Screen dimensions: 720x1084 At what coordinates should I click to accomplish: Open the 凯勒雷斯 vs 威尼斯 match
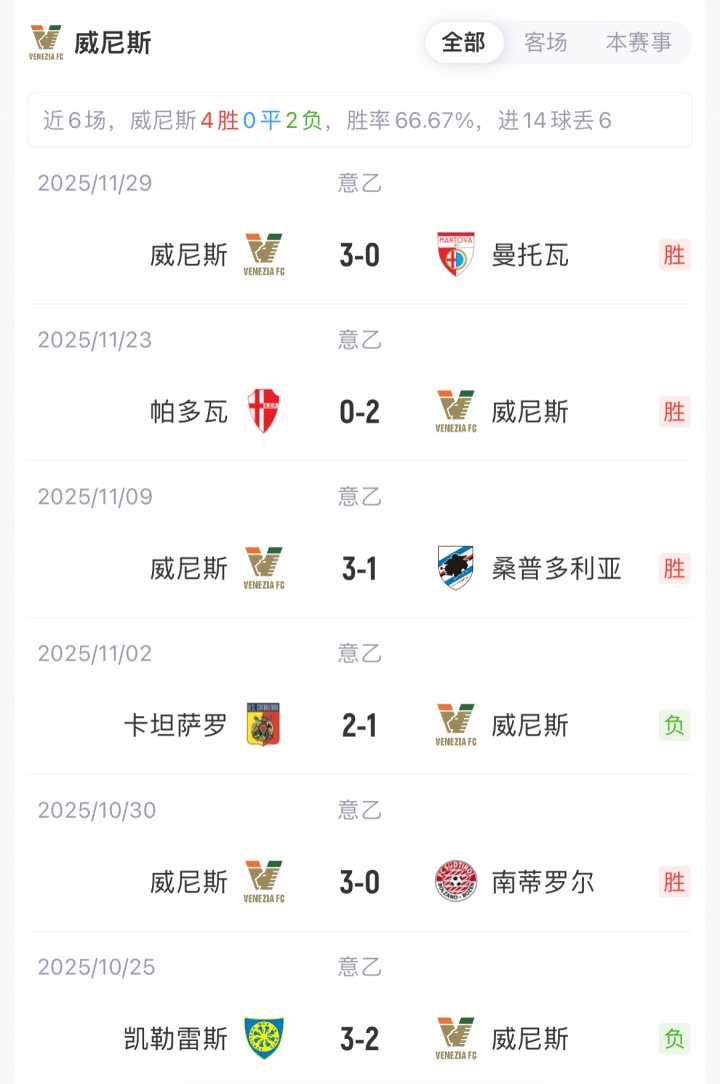point(360,1039)
